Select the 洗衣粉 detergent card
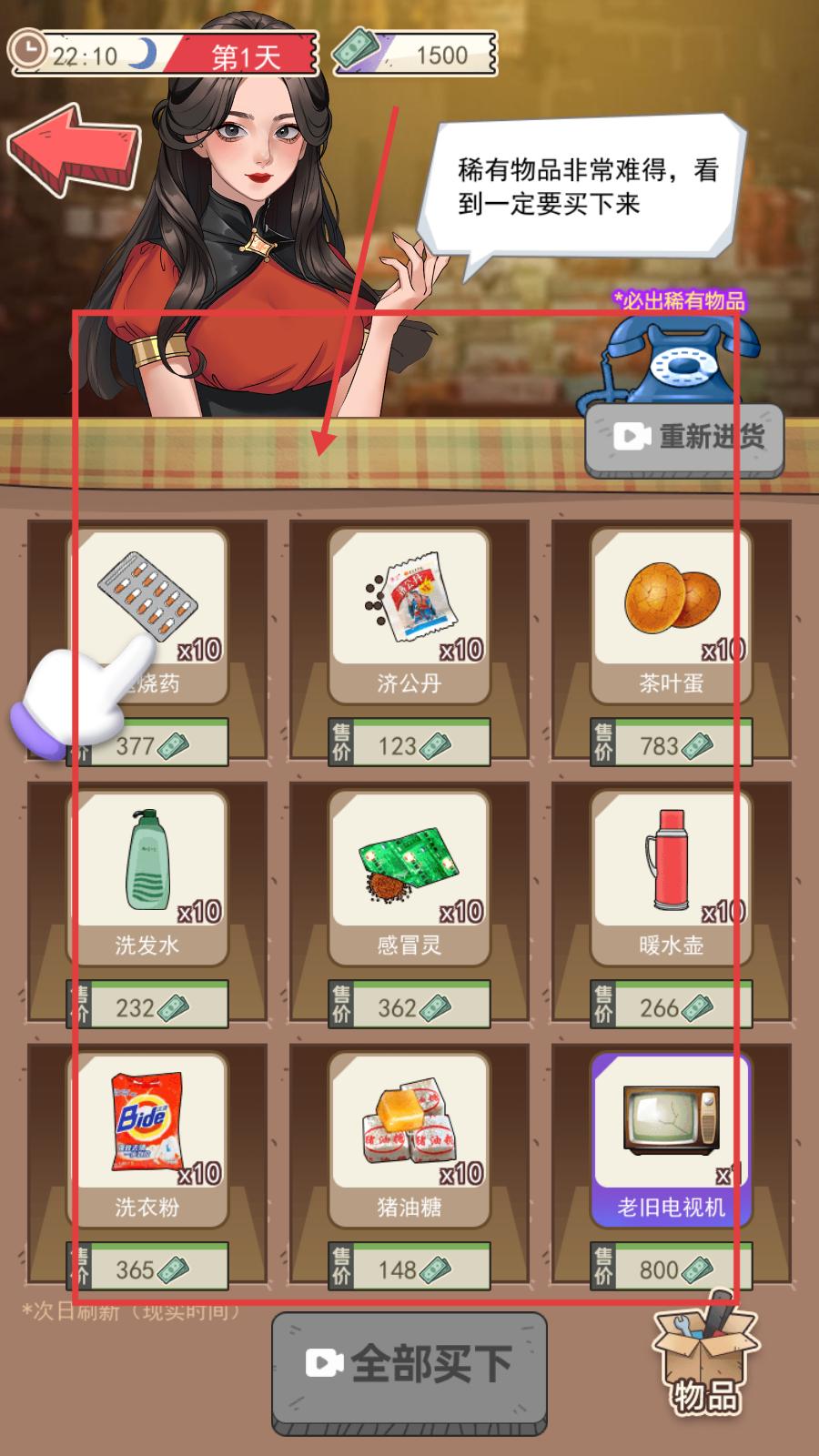 click(147, 1140)
